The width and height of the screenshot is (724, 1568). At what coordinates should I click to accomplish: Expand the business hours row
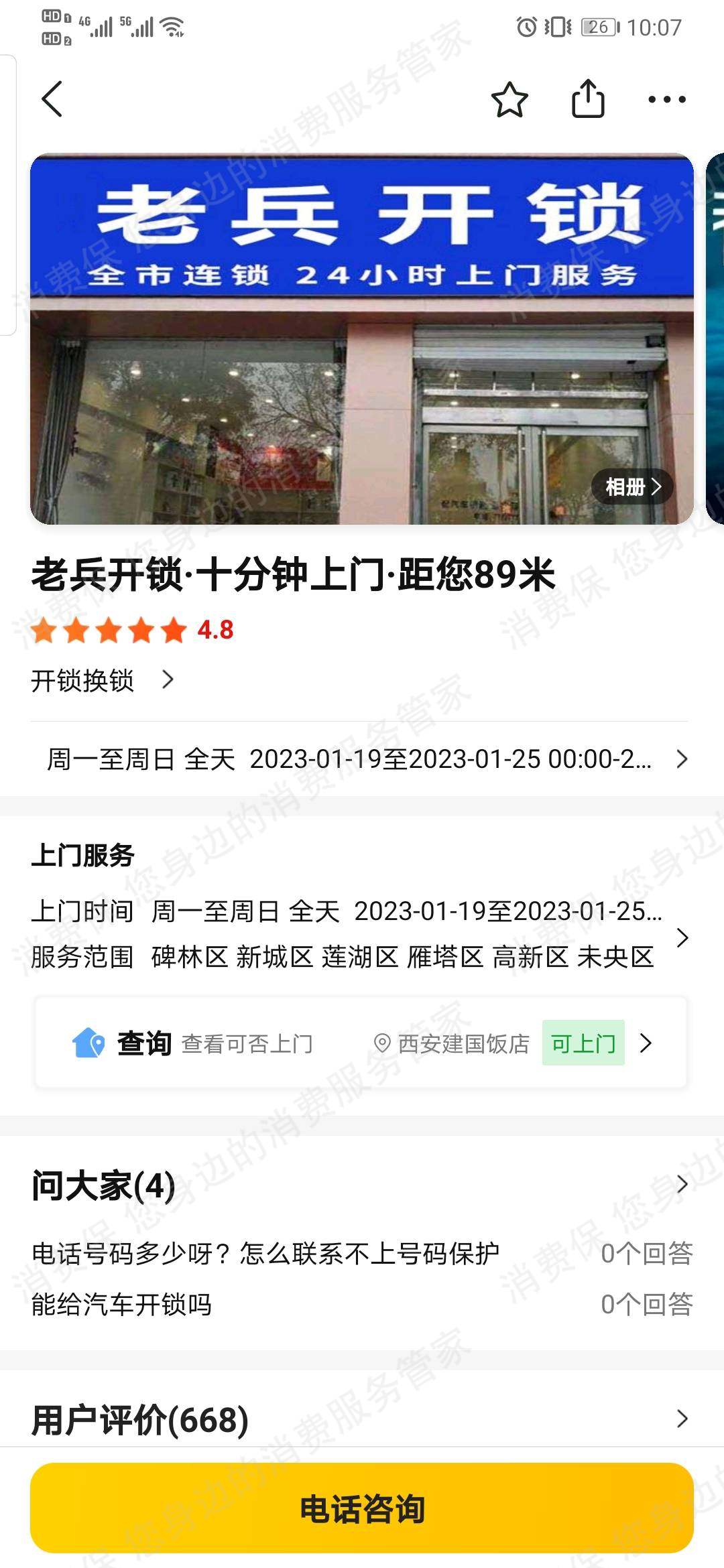click(x=362, y=759)
